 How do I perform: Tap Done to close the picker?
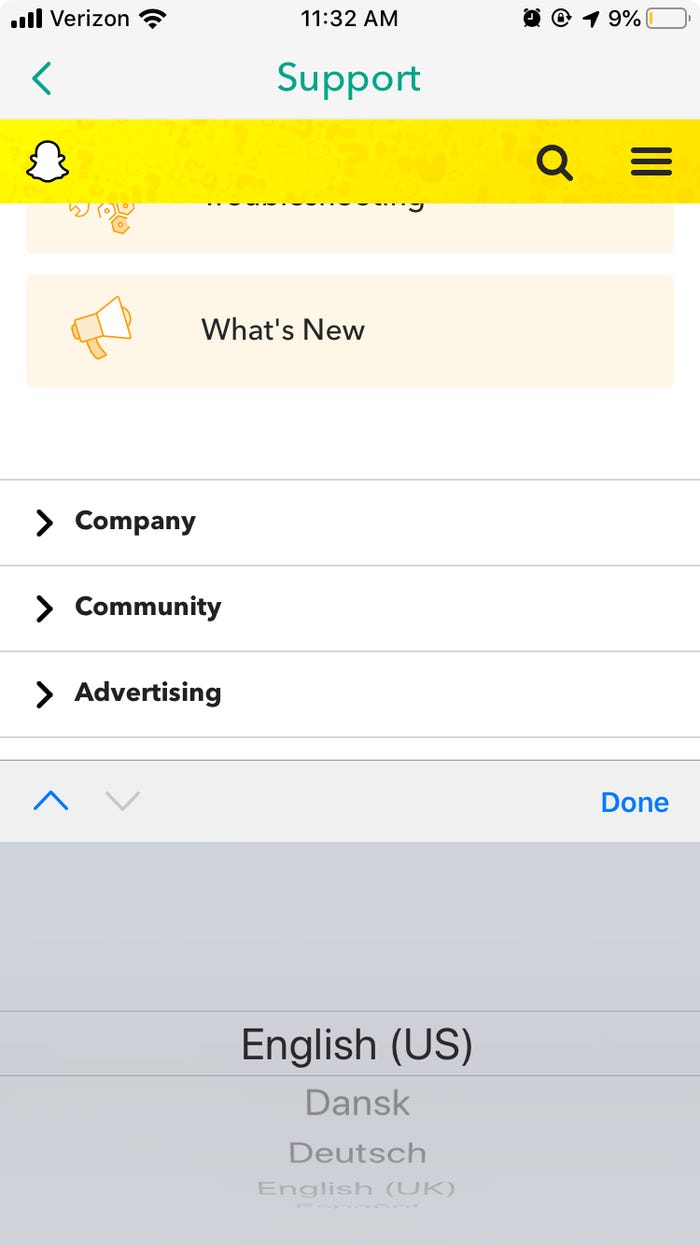coord(634,802)
